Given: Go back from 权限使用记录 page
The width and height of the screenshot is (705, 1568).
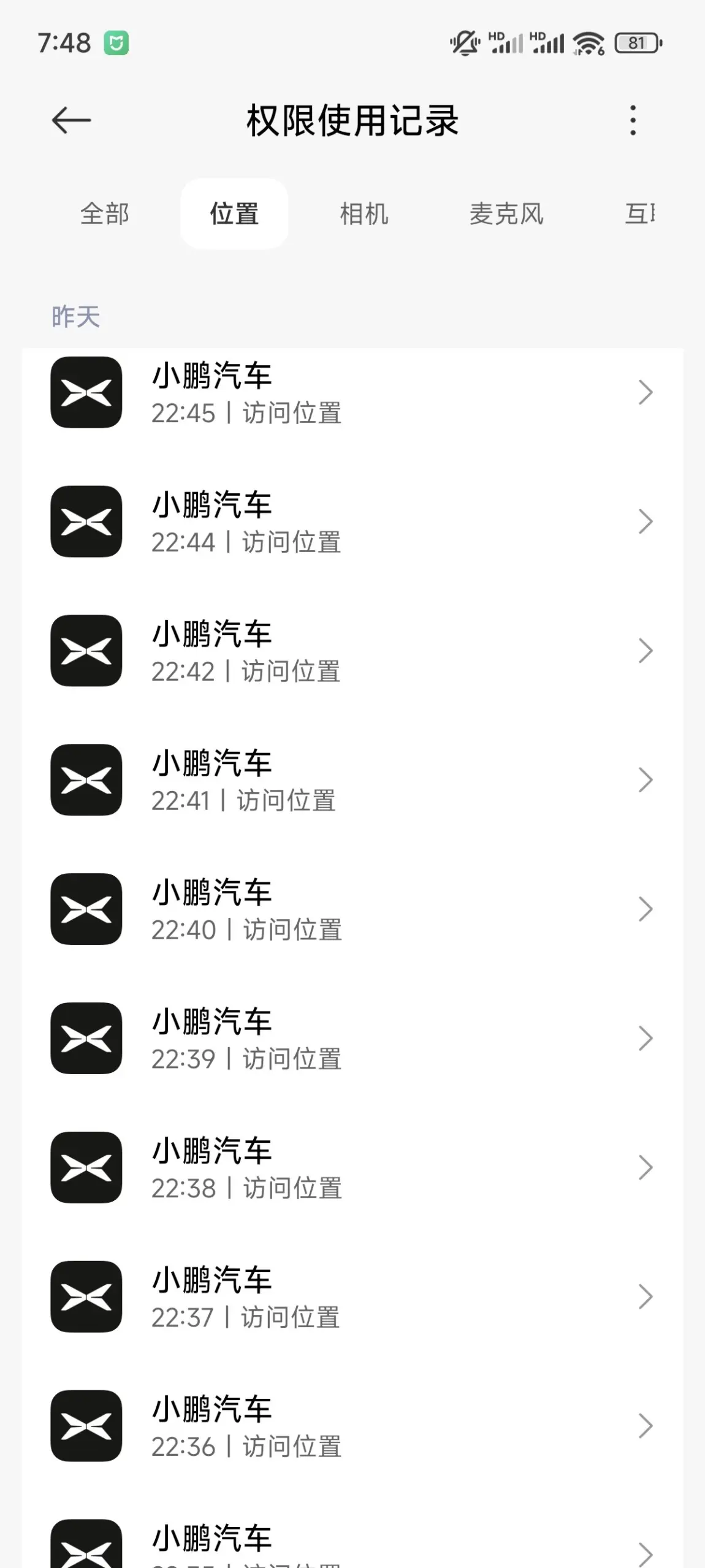Looking at the screenshot, I should tap(71, 120).
